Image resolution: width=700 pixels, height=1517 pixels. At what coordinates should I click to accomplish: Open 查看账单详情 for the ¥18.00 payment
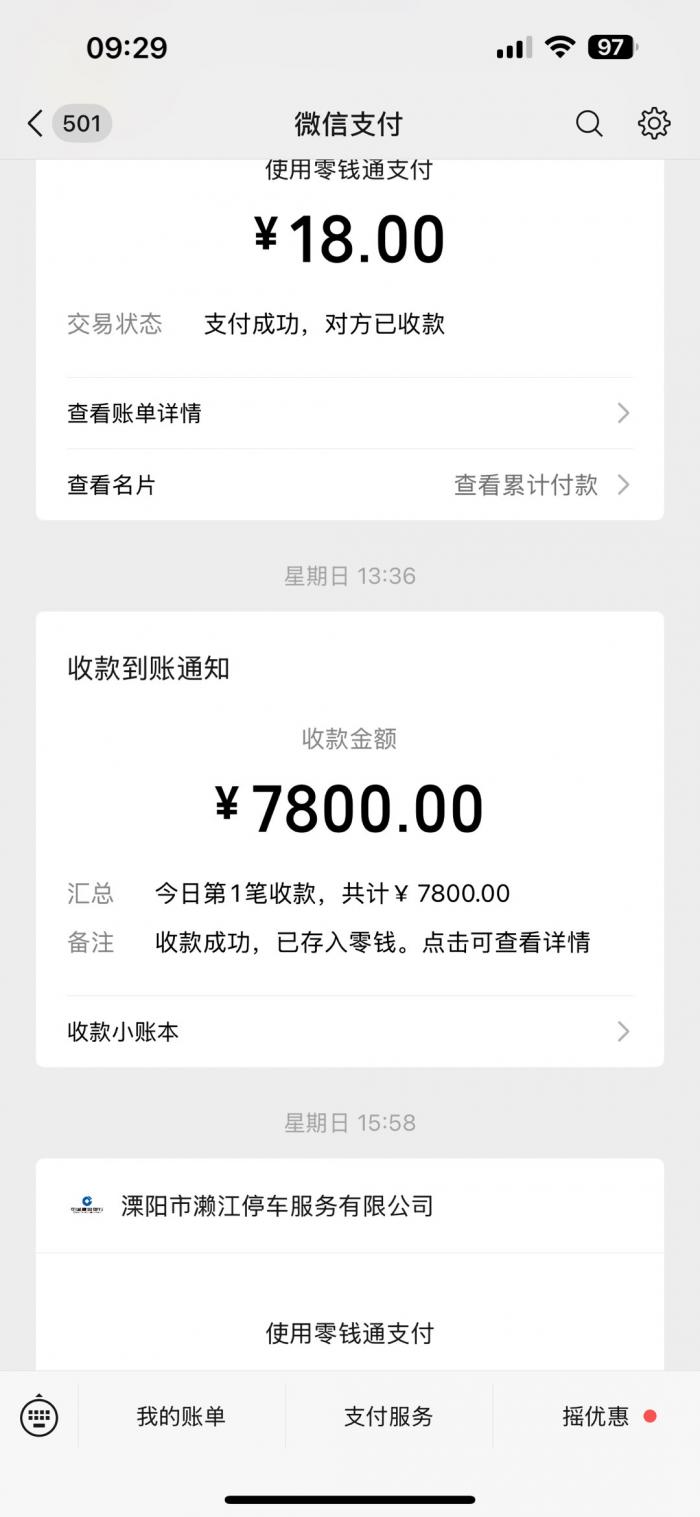coord(350,413)
